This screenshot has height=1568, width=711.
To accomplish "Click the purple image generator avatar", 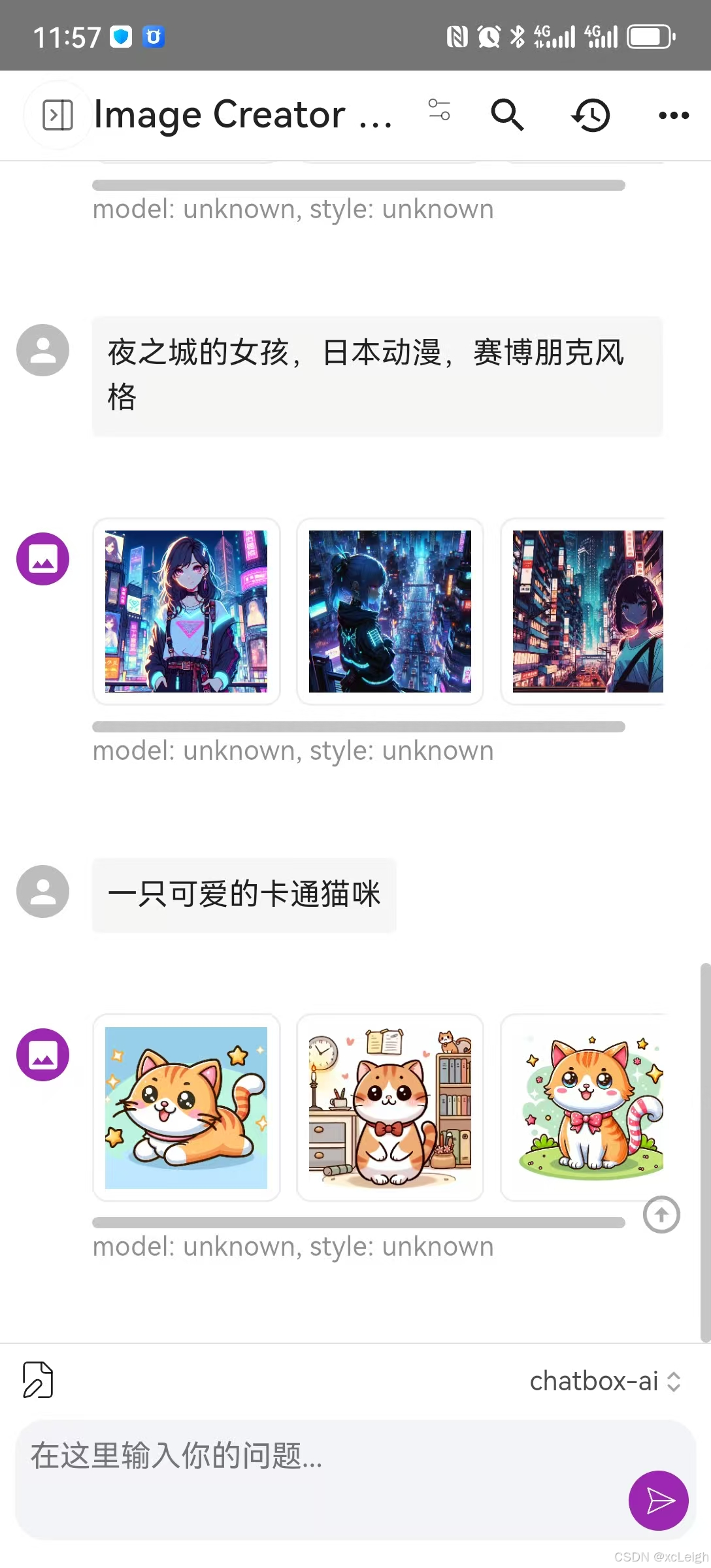I will [x=42, y=559].
